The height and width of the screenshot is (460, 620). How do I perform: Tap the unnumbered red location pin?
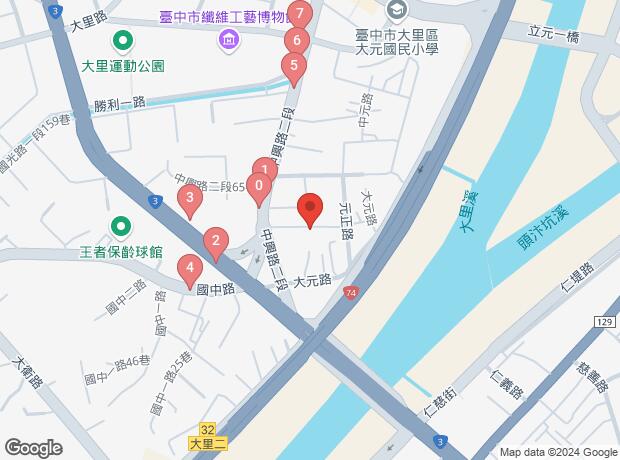coord(310,208)
